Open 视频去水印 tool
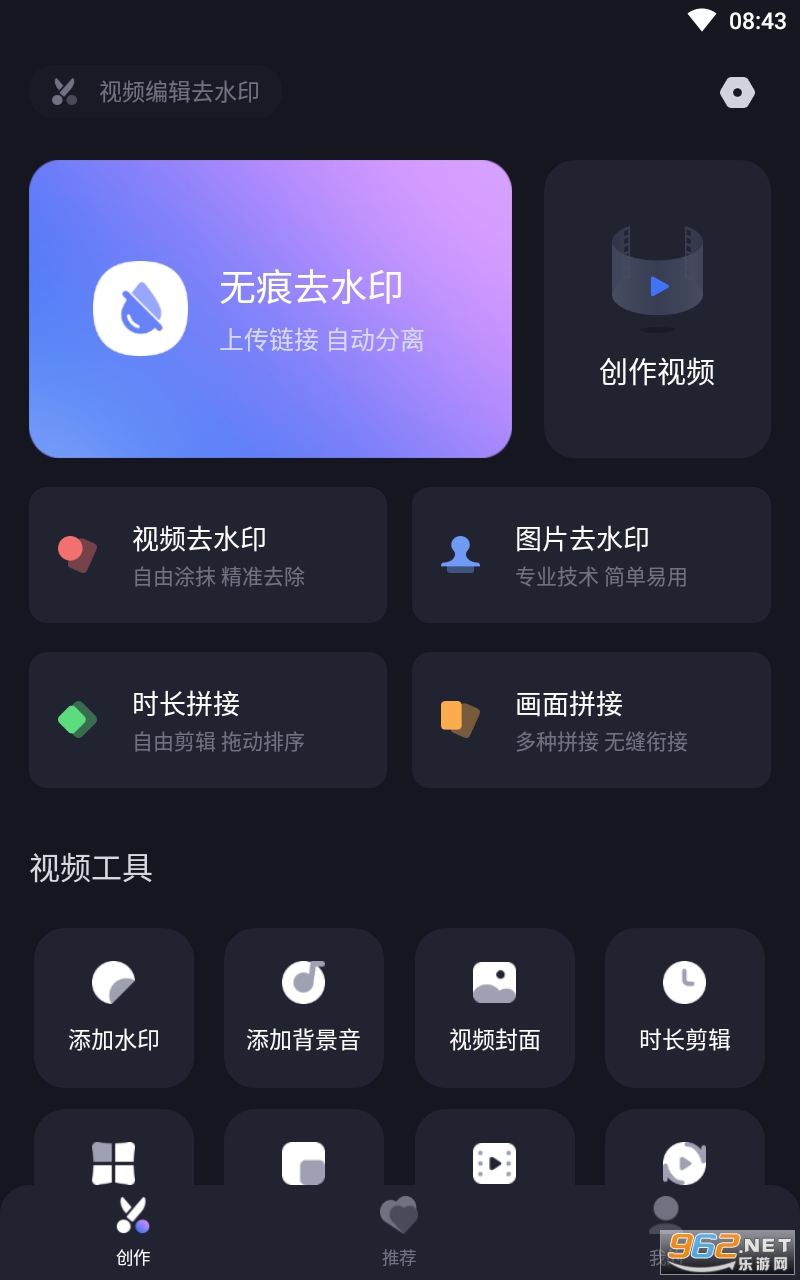 coord(208,555)
